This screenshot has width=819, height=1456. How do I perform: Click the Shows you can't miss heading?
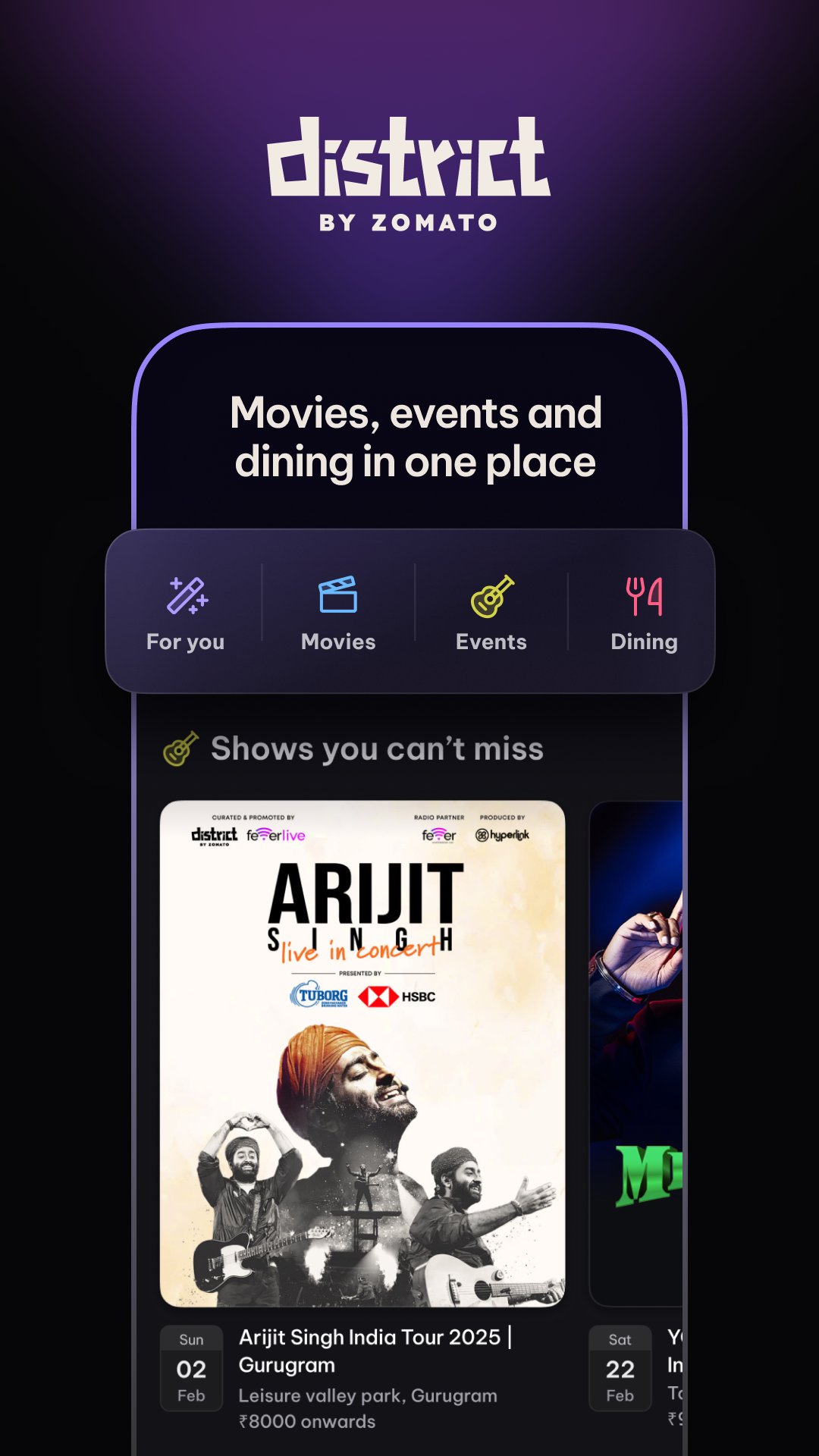click(376, 748)
